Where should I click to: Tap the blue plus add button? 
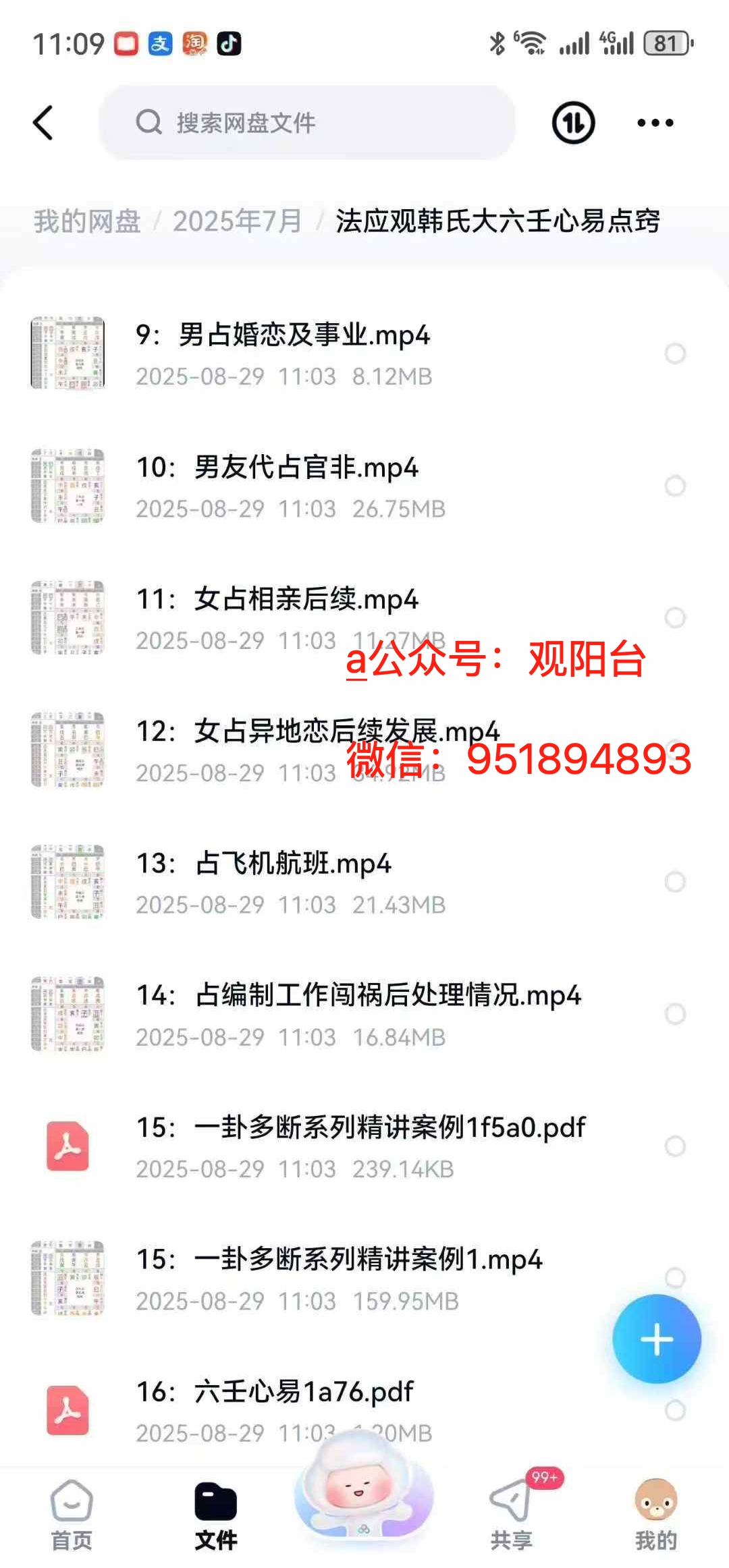pos(656,1339)
